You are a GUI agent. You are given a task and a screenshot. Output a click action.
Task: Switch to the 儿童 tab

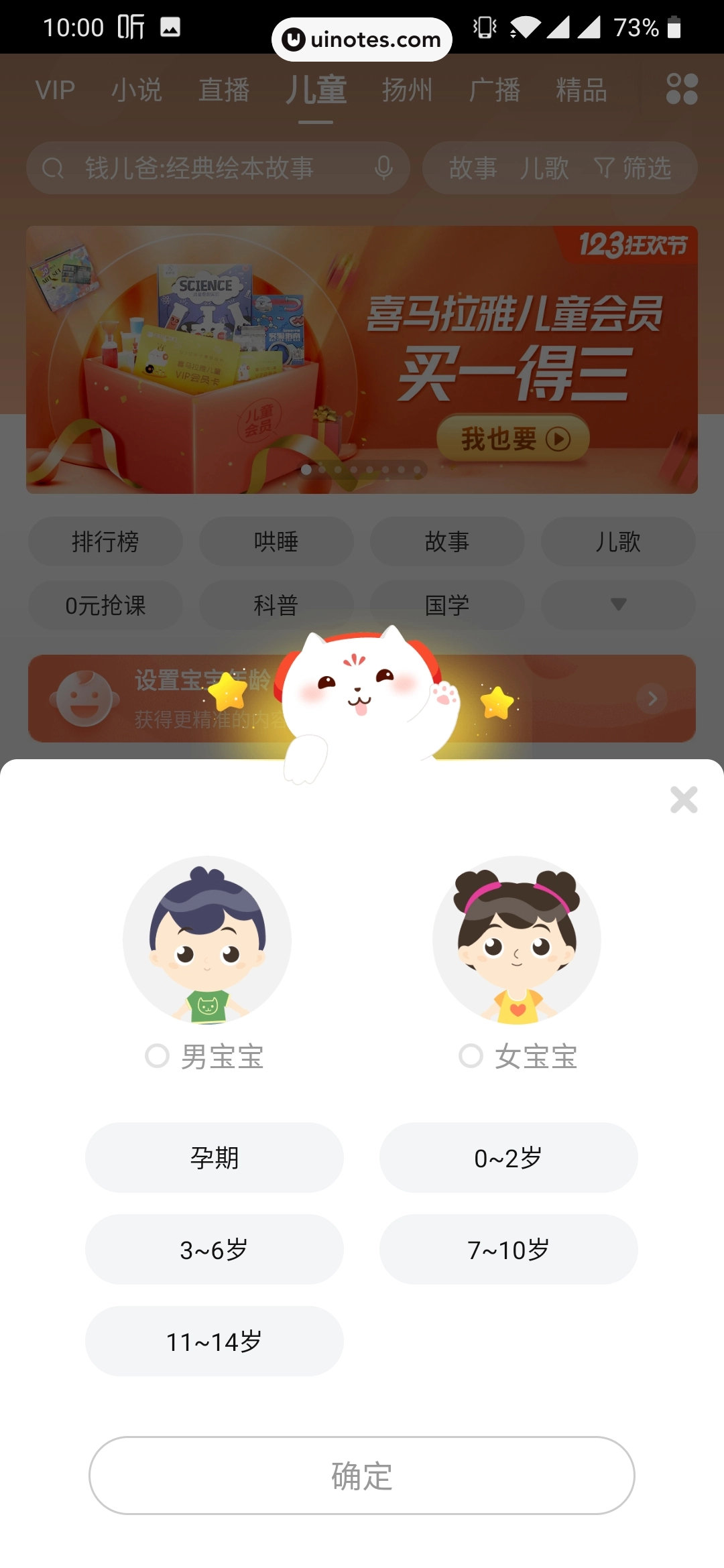(x=316, y=90)
